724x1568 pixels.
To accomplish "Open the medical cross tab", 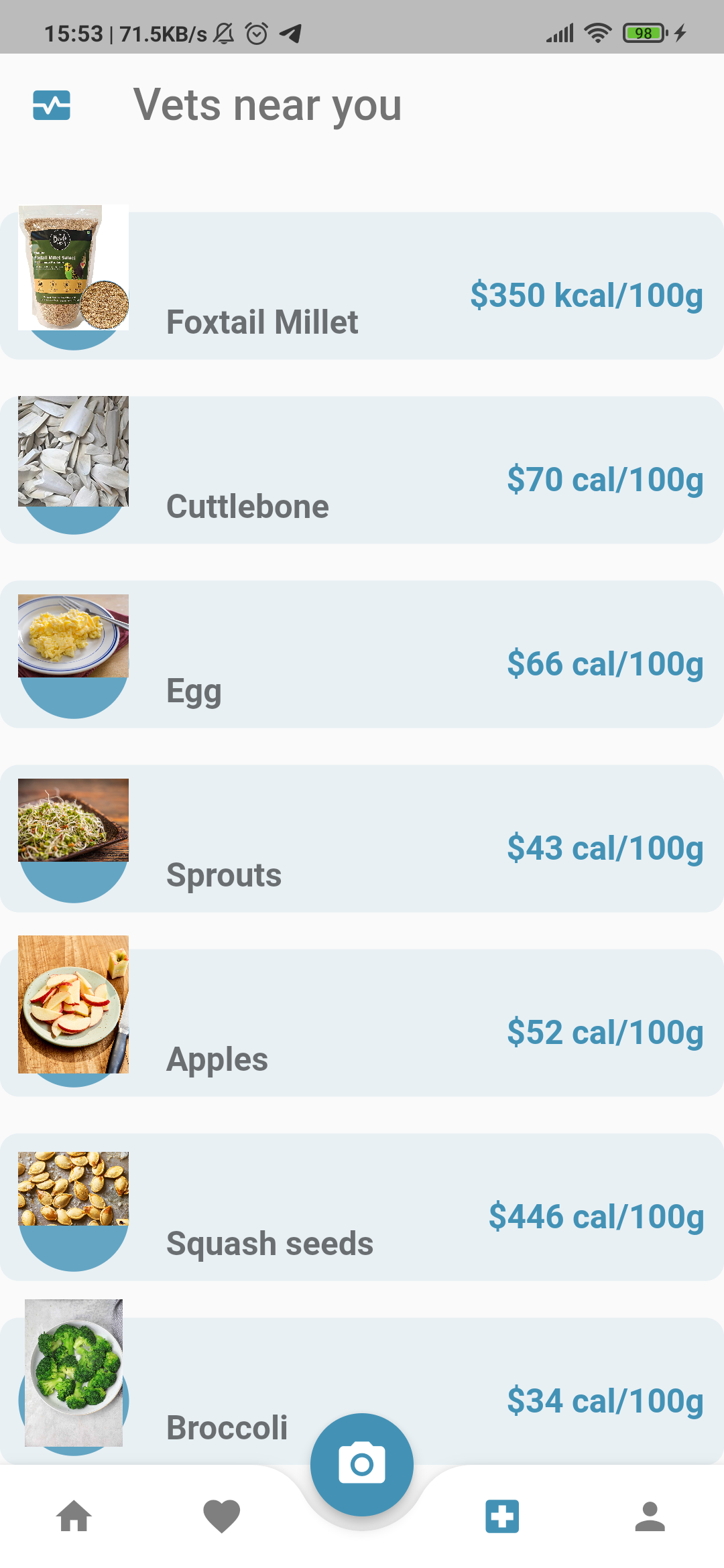I will tap(502, 1516).
